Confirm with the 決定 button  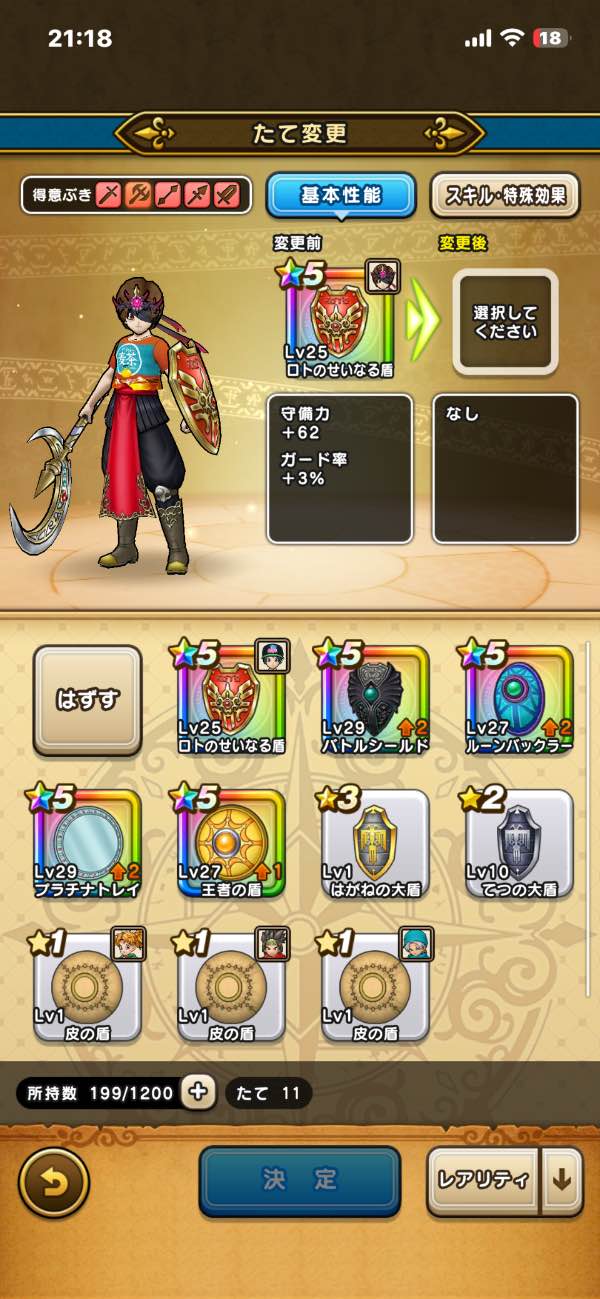coord(299,1181)
